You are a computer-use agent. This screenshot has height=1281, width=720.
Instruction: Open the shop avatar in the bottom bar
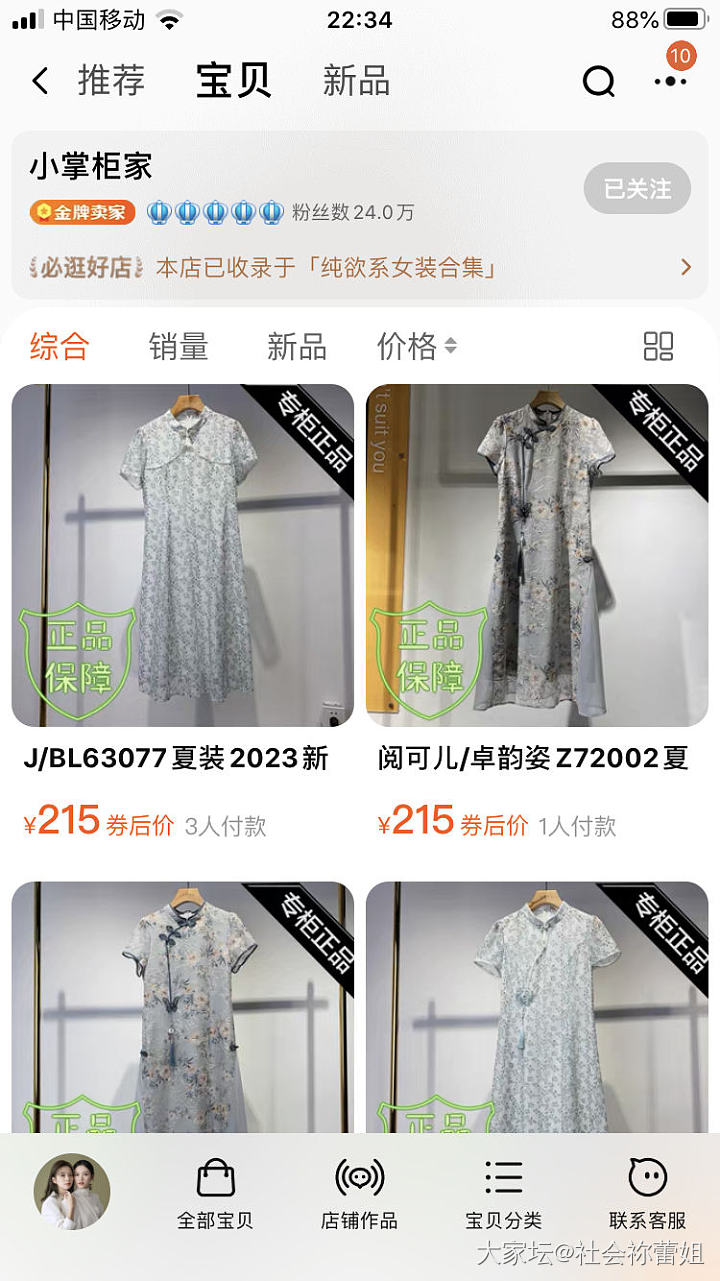(x=72, y=1193)
